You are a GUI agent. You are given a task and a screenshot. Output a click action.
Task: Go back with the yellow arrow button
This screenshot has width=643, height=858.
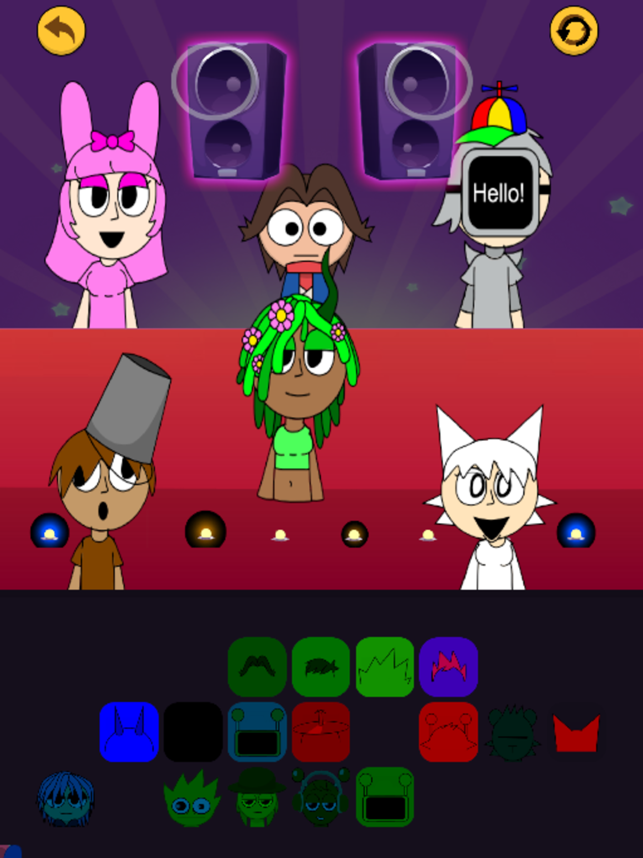61,31
